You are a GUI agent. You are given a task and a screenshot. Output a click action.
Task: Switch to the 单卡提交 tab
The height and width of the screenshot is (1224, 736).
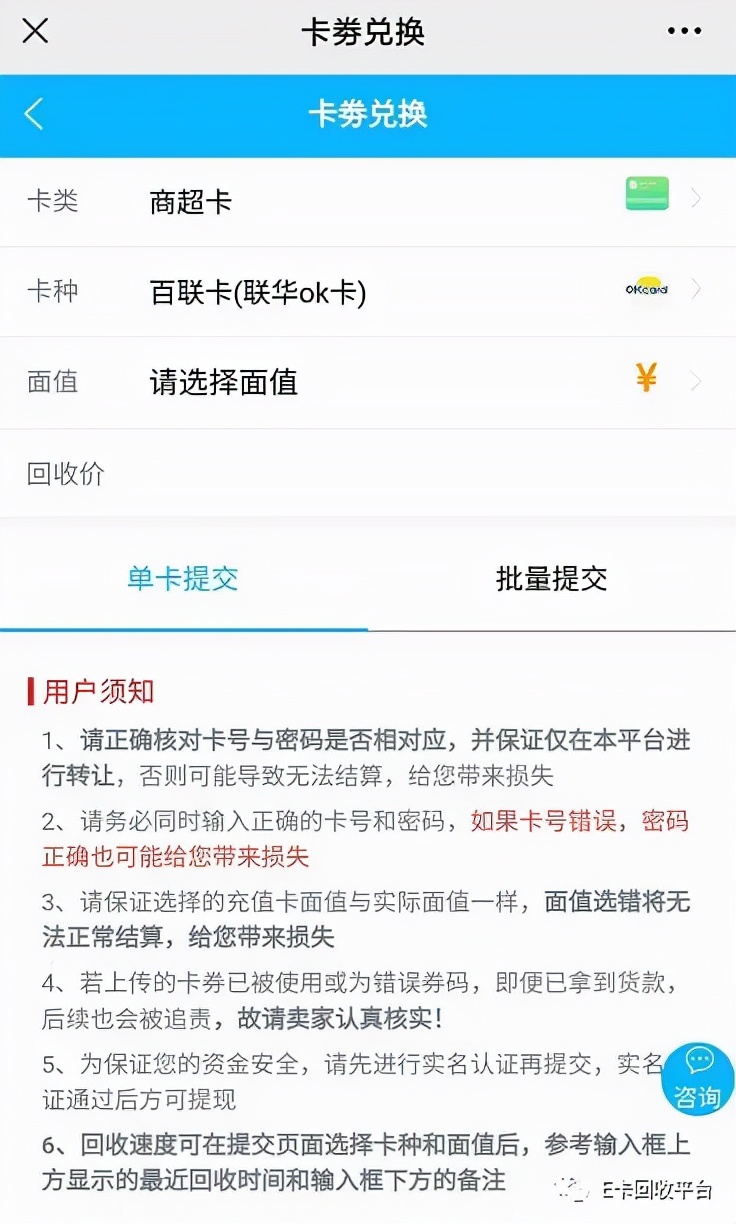[183, 578]
